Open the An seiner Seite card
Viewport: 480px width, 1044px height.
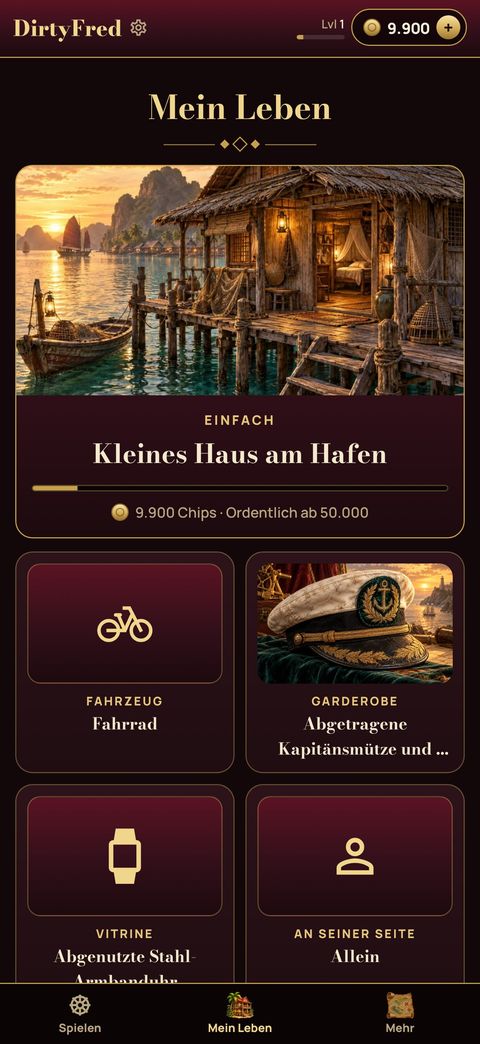pos(355,884)
